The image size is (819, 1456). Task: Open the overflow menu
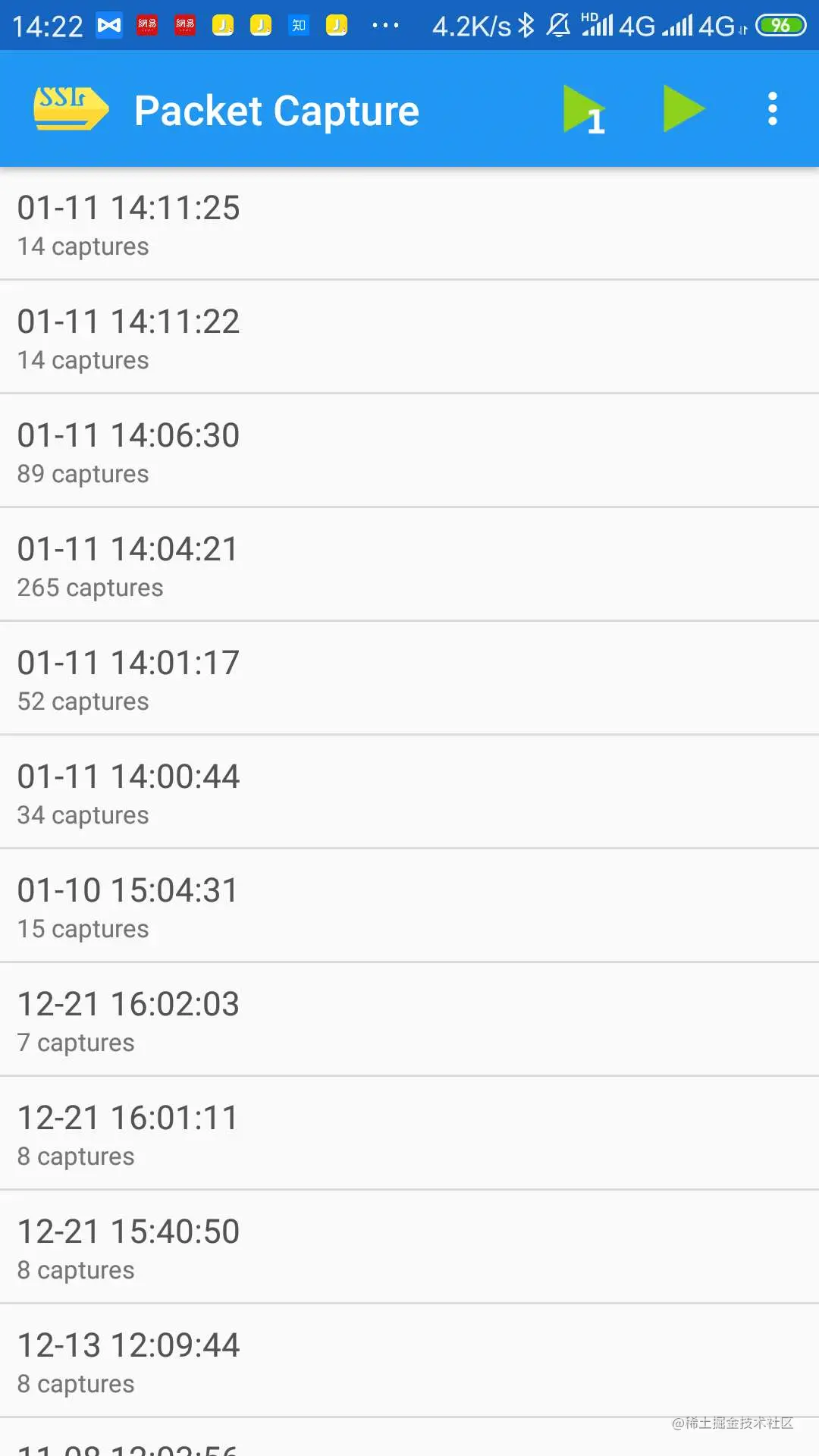click(x=772, y=109)
